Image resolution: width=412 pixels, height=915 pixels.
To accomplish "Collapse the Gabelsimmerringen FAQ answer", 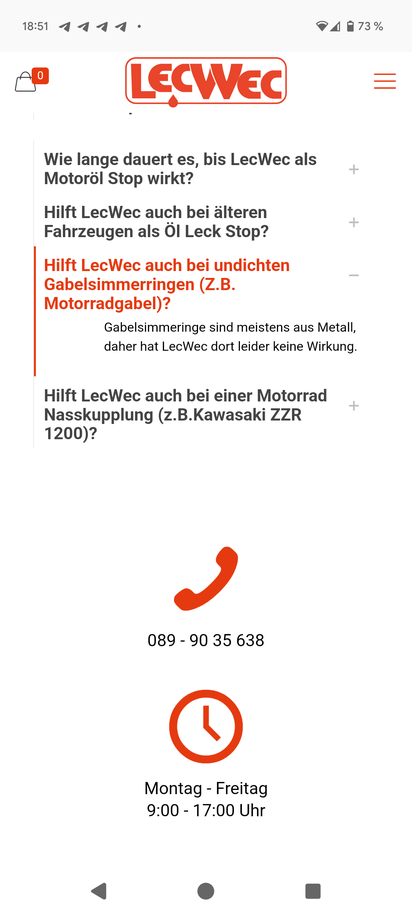I will click(201, 285).
